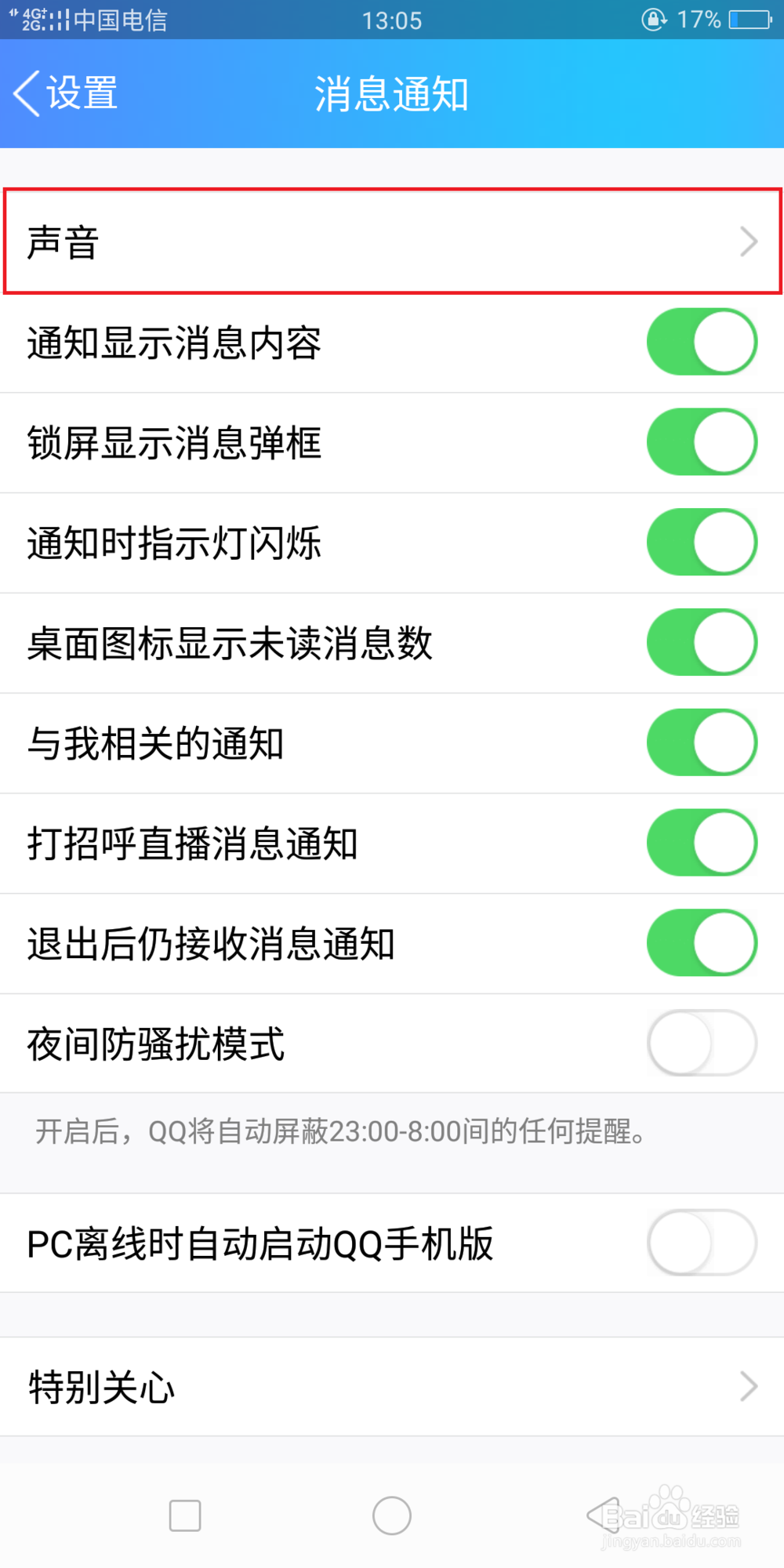Disable 与我相关的通知 switch
This screenshot has height=1568, width=784.
pyautogui.click(x=702, y=743)
